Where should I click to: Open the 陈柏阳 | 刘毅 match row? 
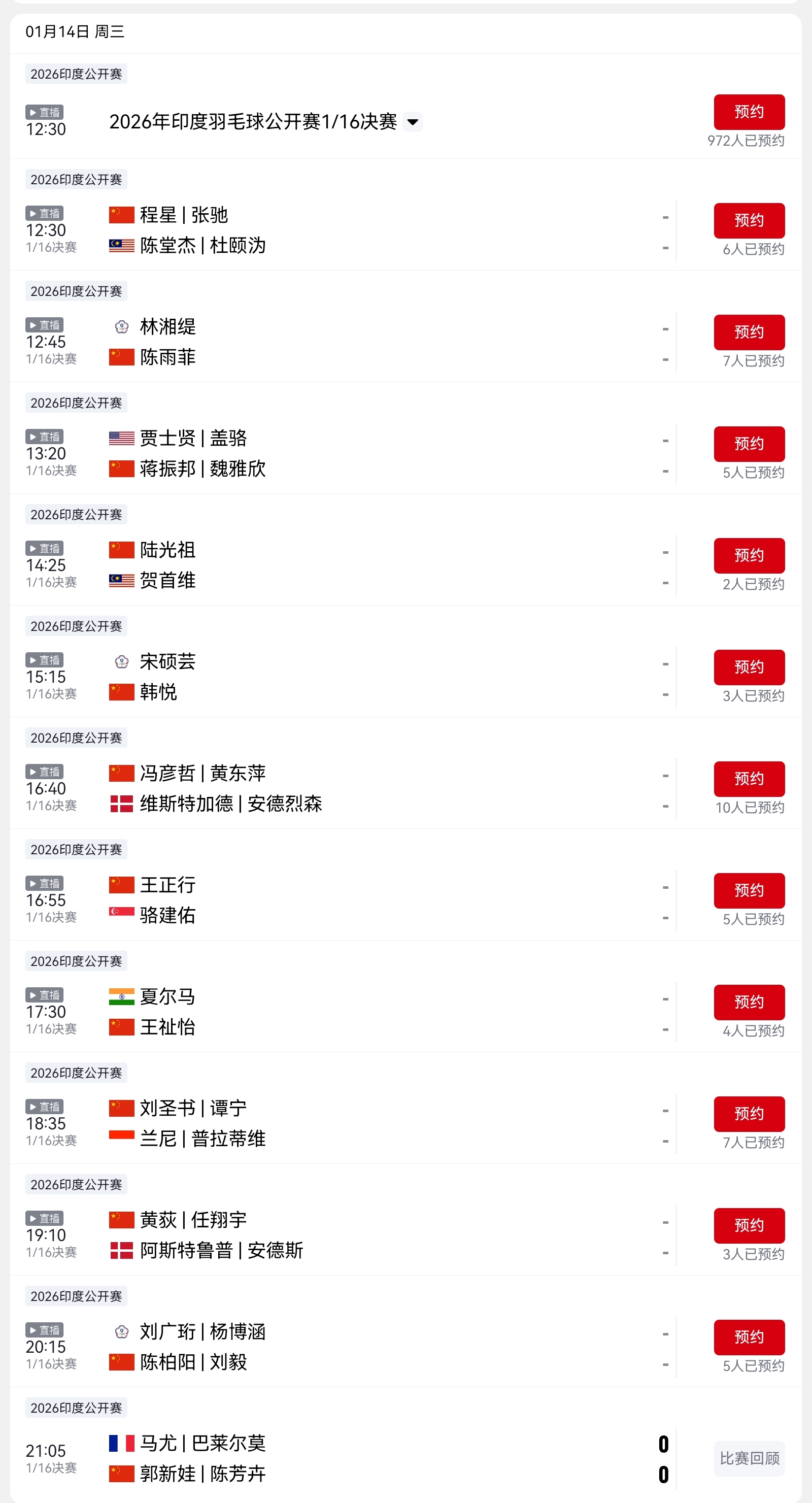[193, 1362]
